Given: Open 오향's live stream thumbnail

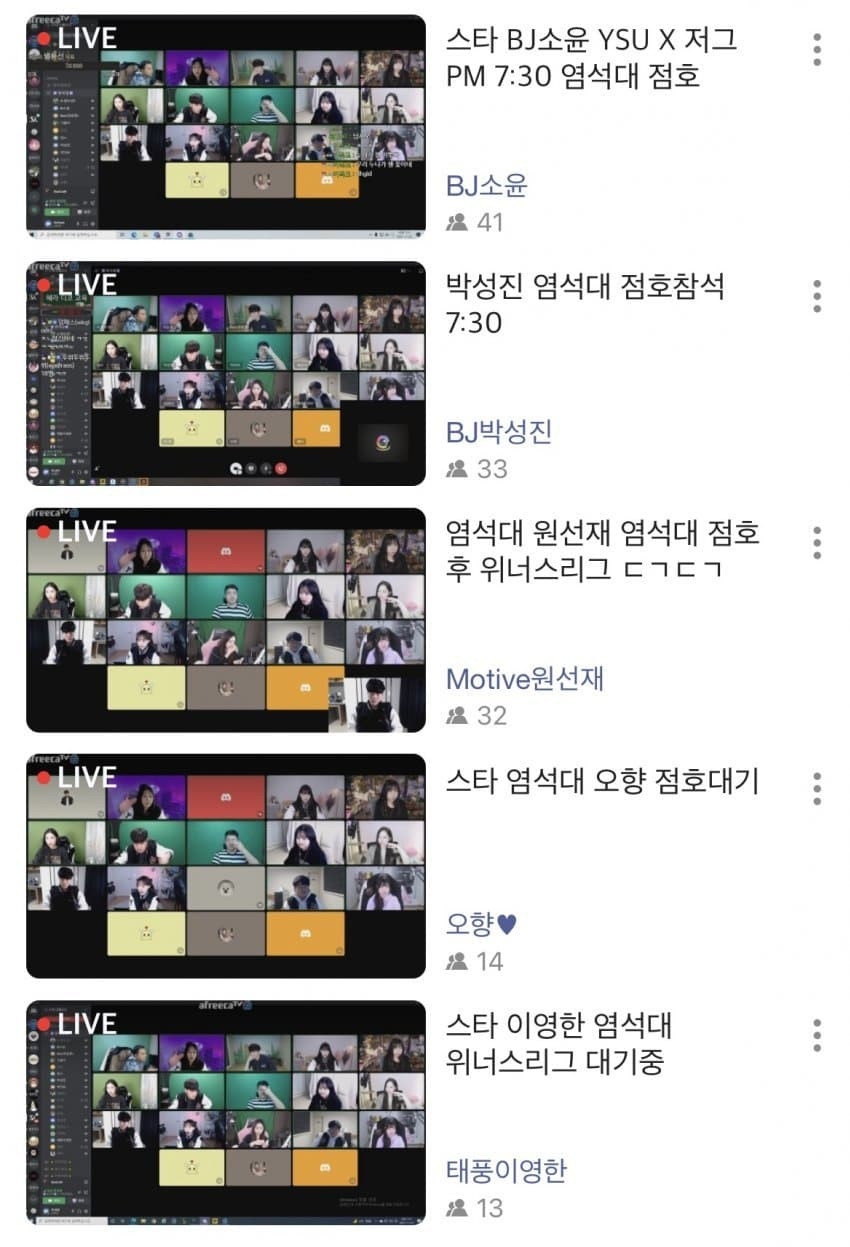Looking at the screenshot, I should coord(226,866).
